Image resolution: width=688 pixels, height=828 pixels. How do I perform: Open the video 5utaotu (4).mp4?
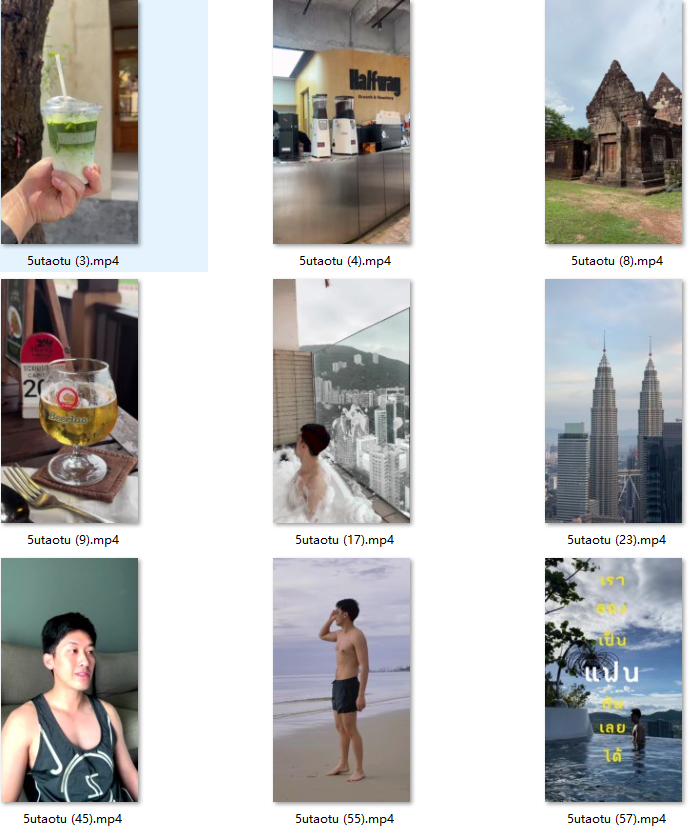pyautogui.click(x=341, y=122)
